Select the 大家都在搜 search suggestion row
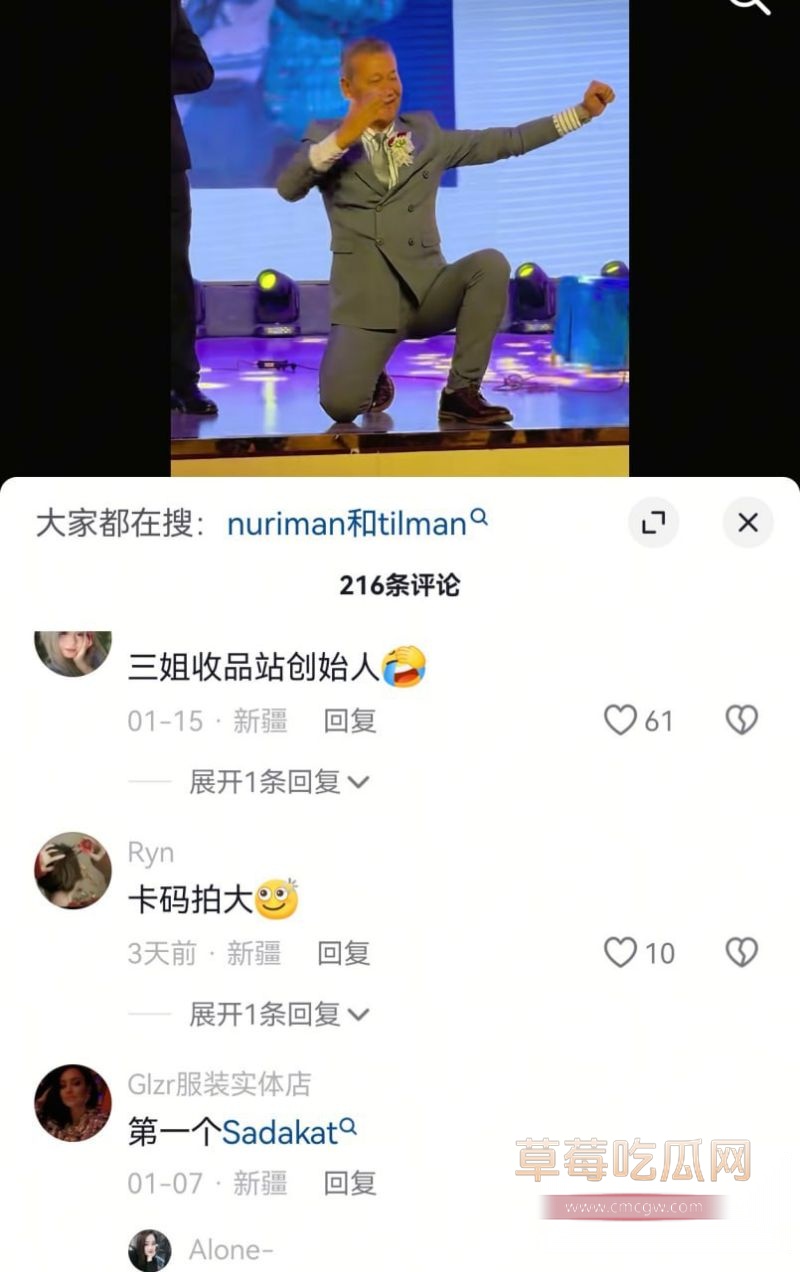Image resolution: width=800 pixels, height=1272 pixels. pyautogui.click(x=300, y=522)
